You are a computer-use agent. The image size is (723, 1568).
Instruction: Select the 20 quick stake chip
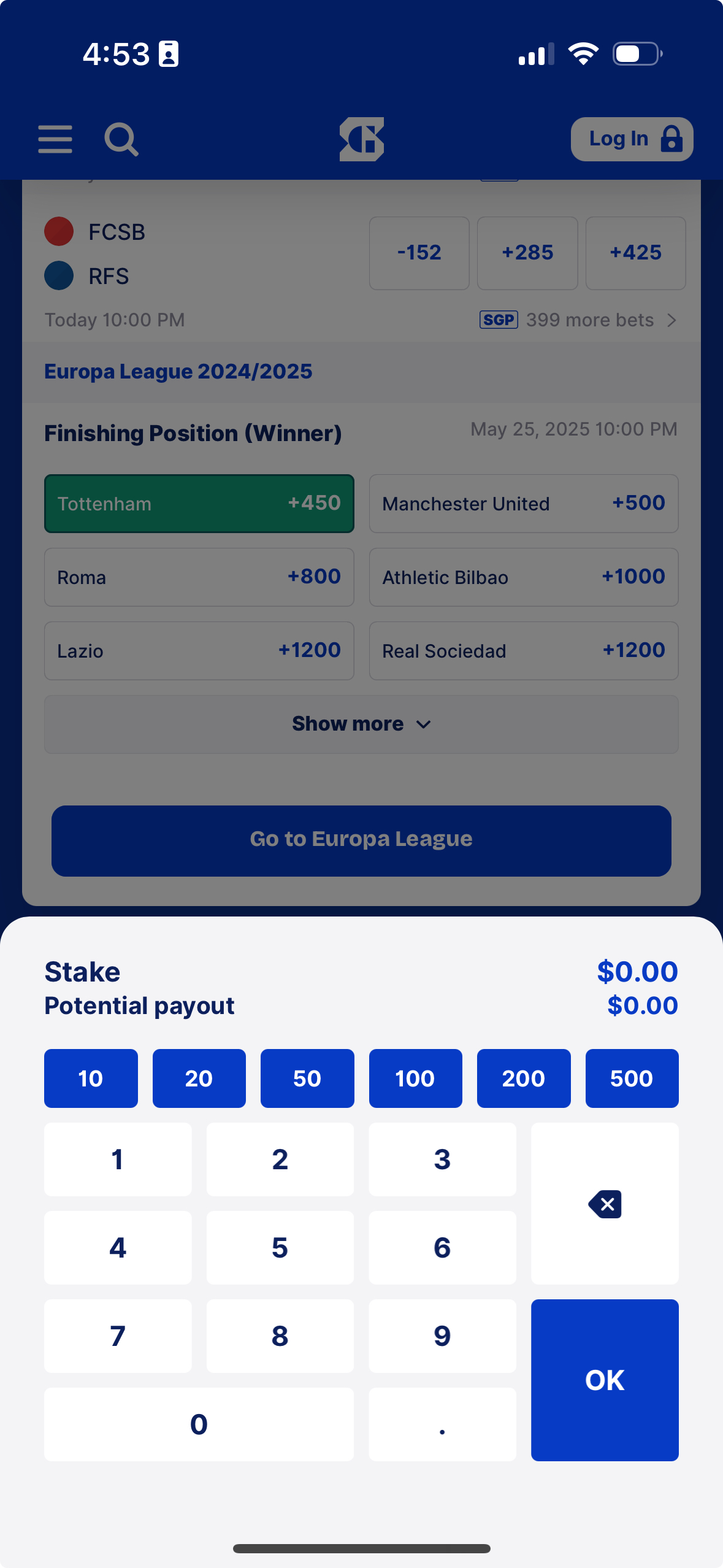199,1078
